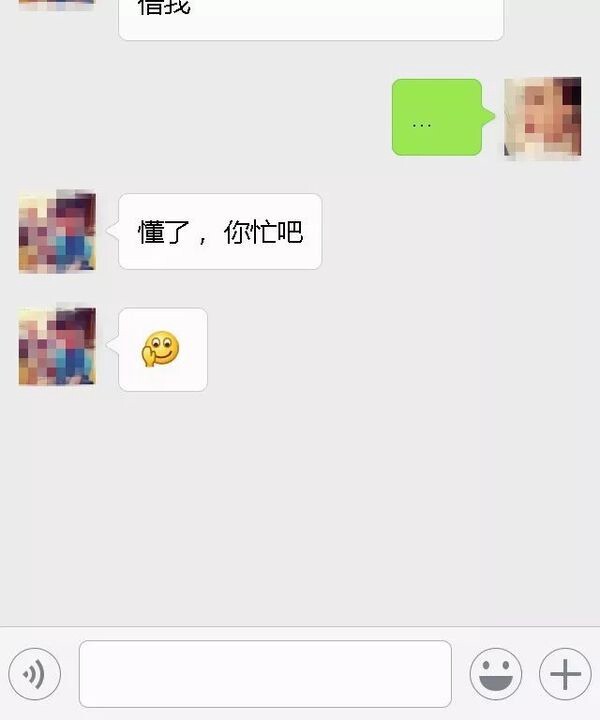Image resolution: width=600 pixels, height=720 pixels.
Task: Switch to voice message input
Action: [x=35, y=675]
